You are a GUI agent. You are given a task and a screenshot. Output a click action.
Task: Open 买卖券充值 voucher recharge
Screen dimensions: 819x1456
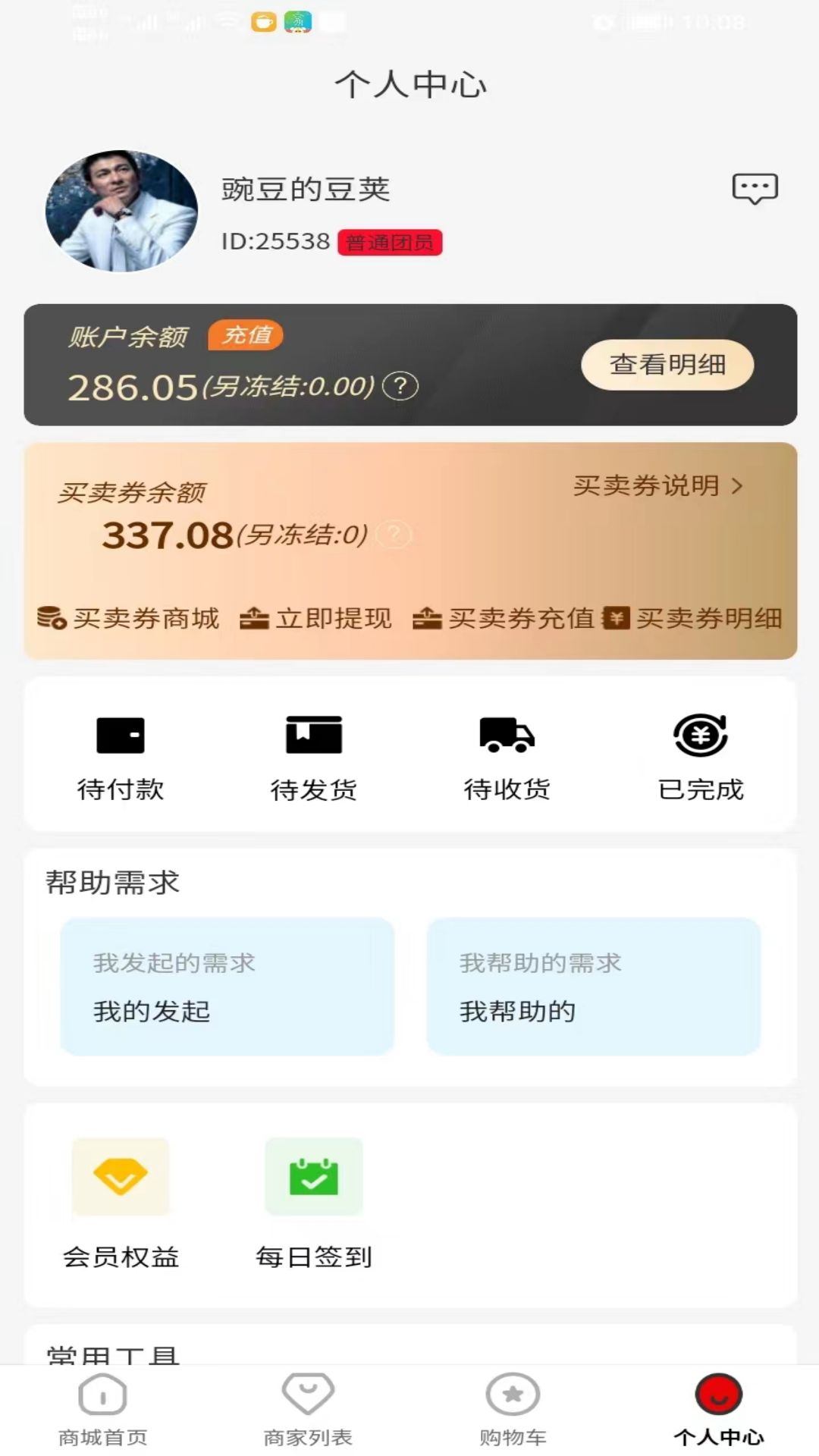504,618
